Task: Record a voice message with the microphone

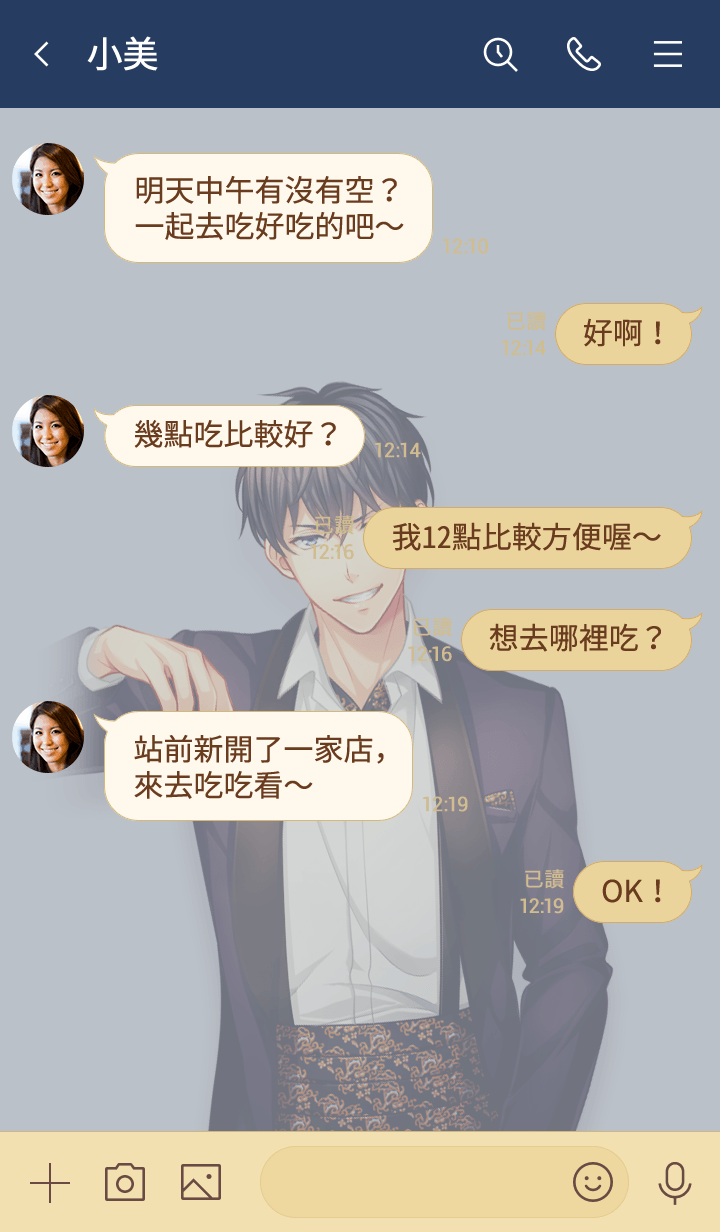Action: 675,1183
